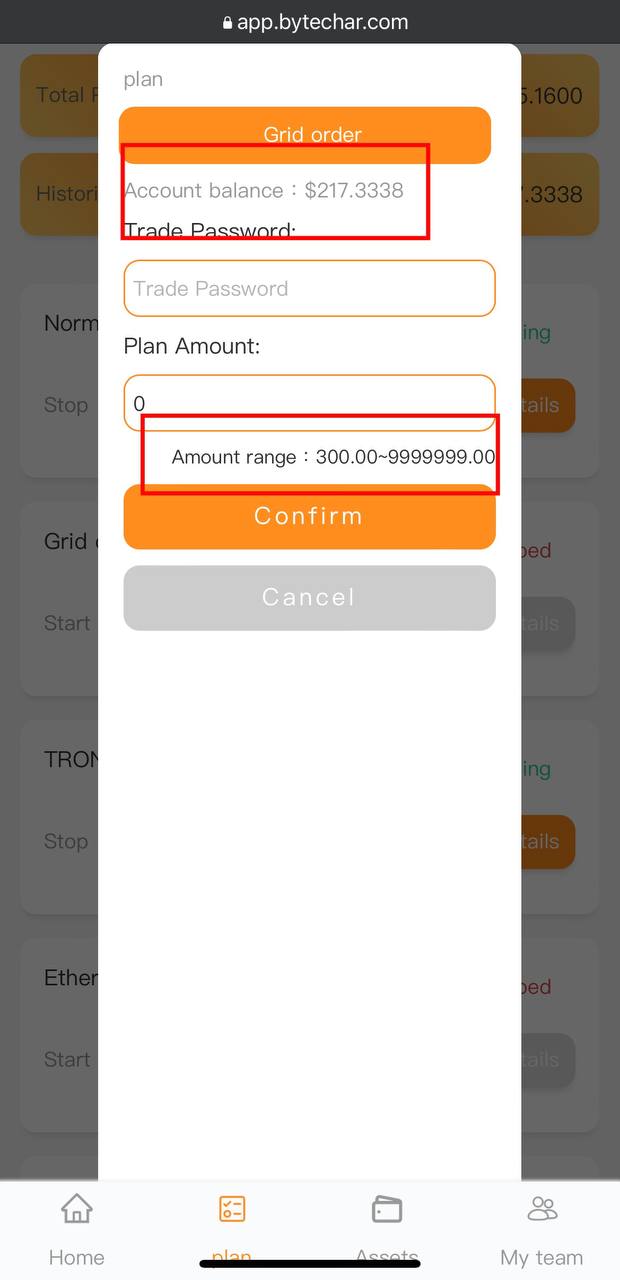Switch to the My team tab
The height and width of the screenshot is (1280, 620).
pyautogui.click(x=541, y=1228)
